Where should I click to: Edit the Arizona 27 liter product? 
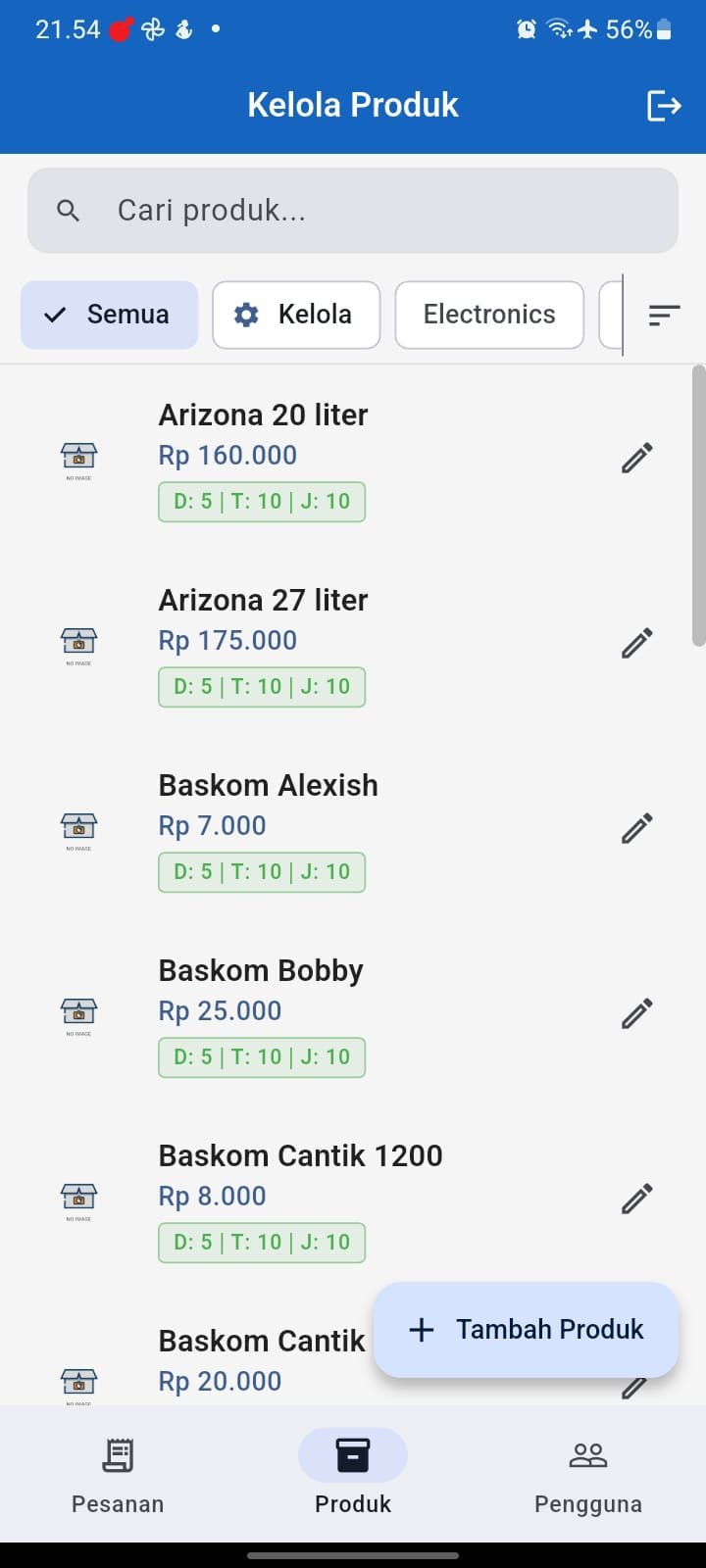[636, 642]
